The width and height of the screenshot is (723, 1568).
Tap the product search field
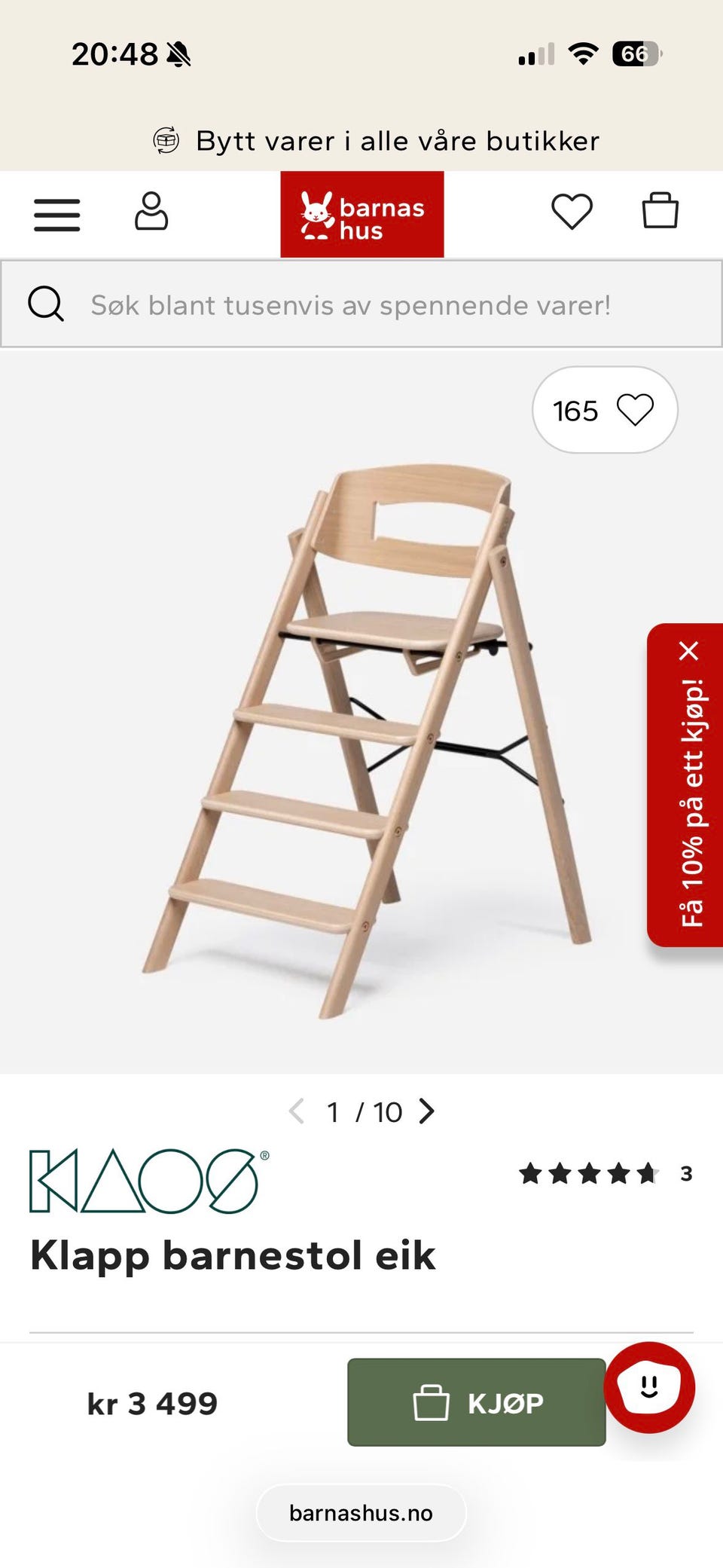tap(361, 304)
